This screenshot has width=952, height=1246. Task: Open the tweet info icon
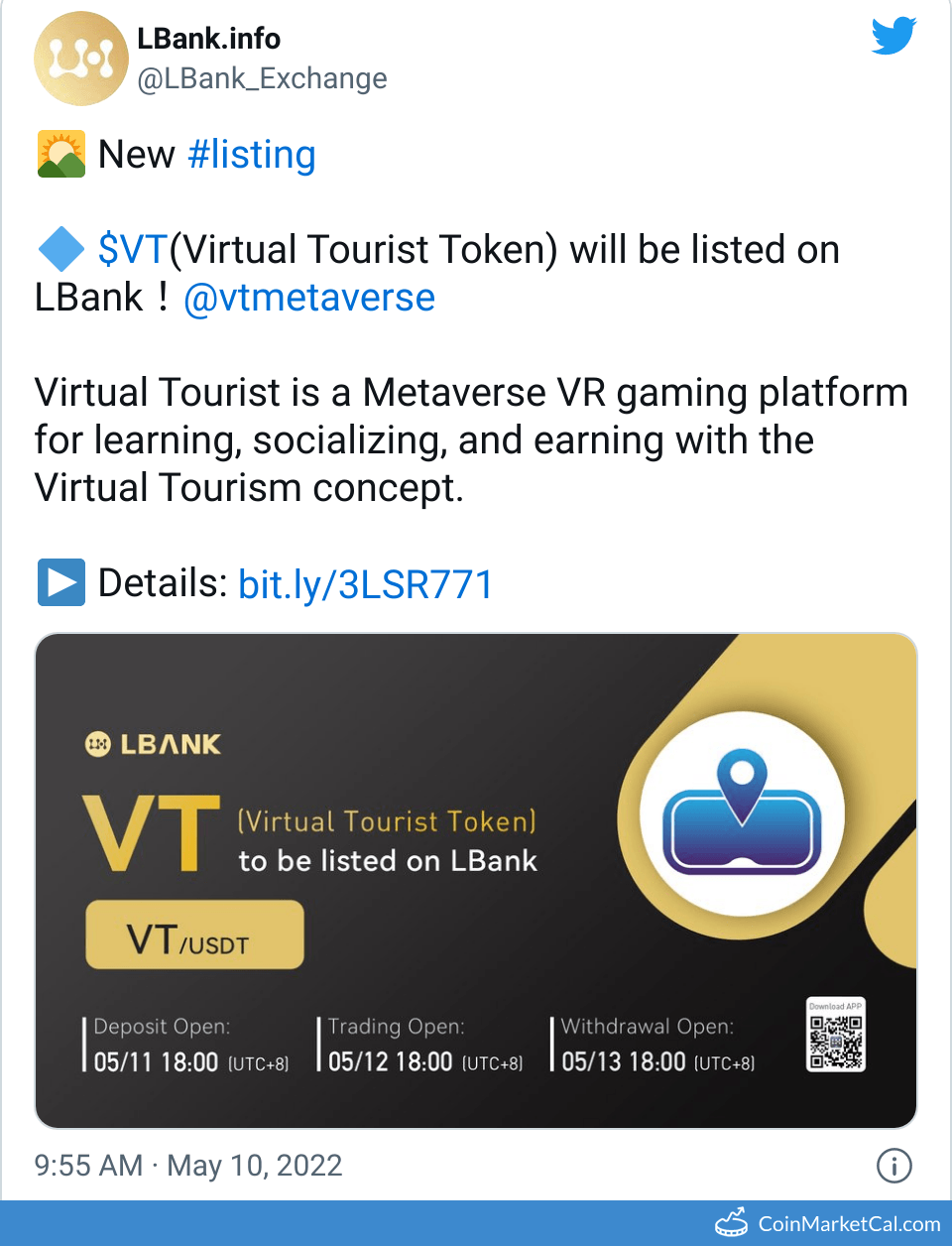[x=893, y=1166]
